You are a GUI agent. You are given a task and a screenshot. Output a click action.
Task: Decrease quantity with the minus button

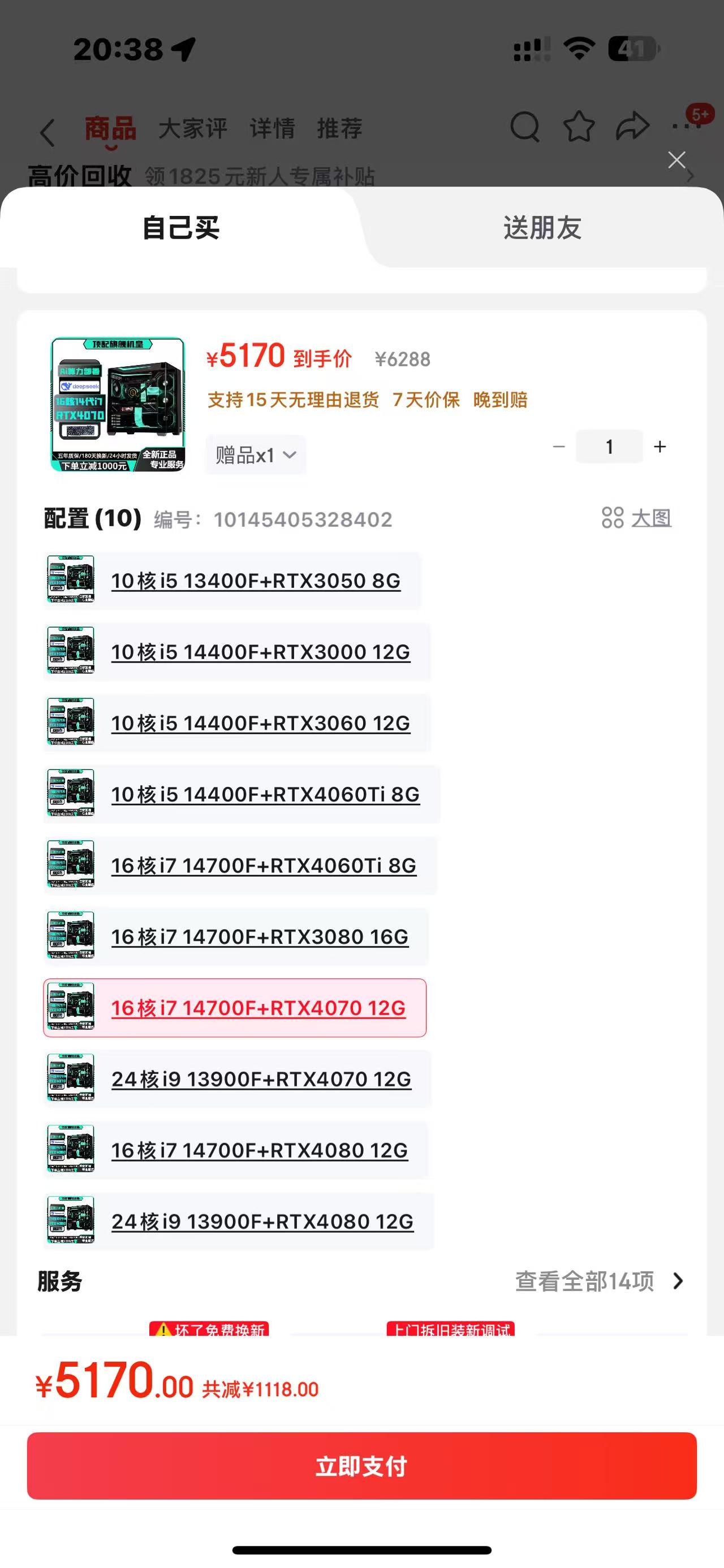point(559,447)
